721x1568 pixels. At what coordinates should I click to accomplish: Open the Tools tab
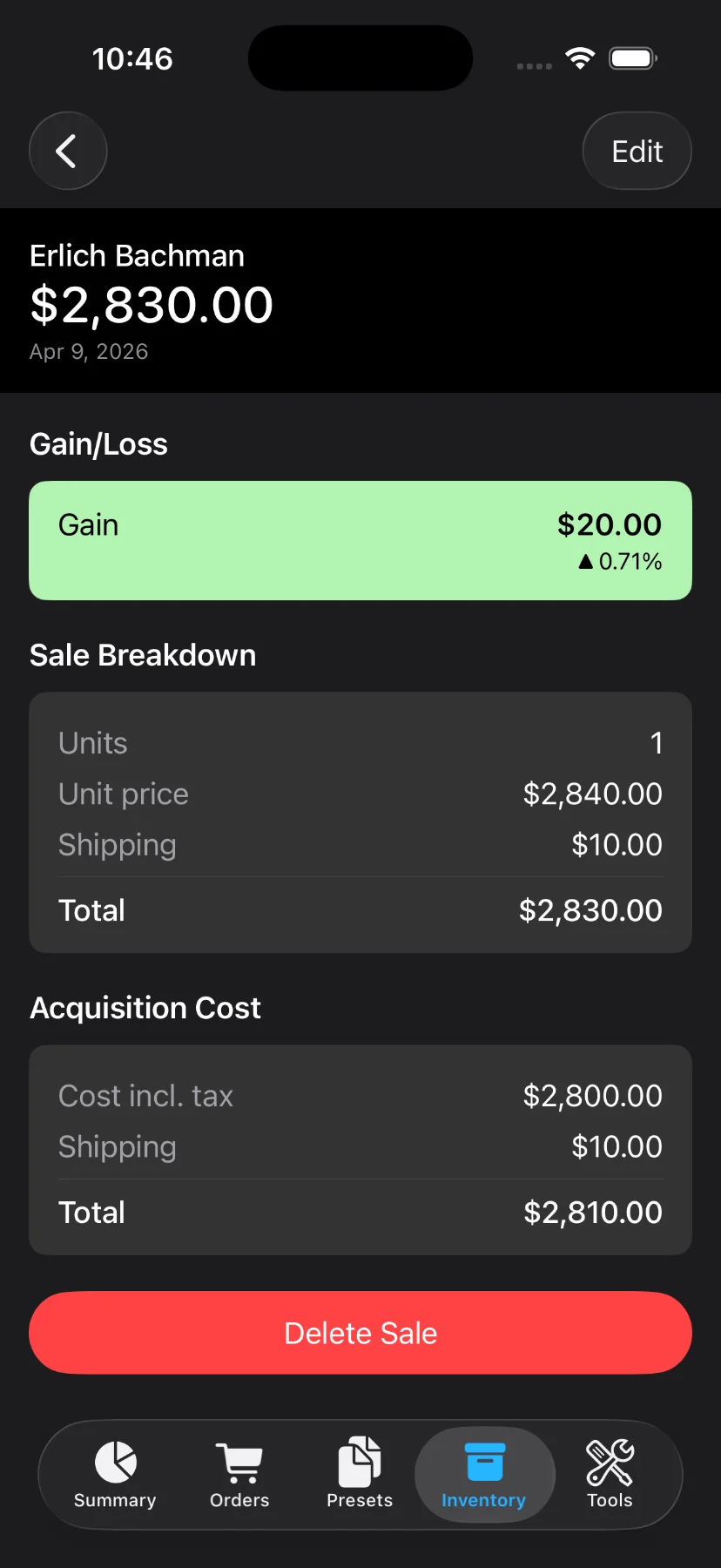(x=609, y=1474)
